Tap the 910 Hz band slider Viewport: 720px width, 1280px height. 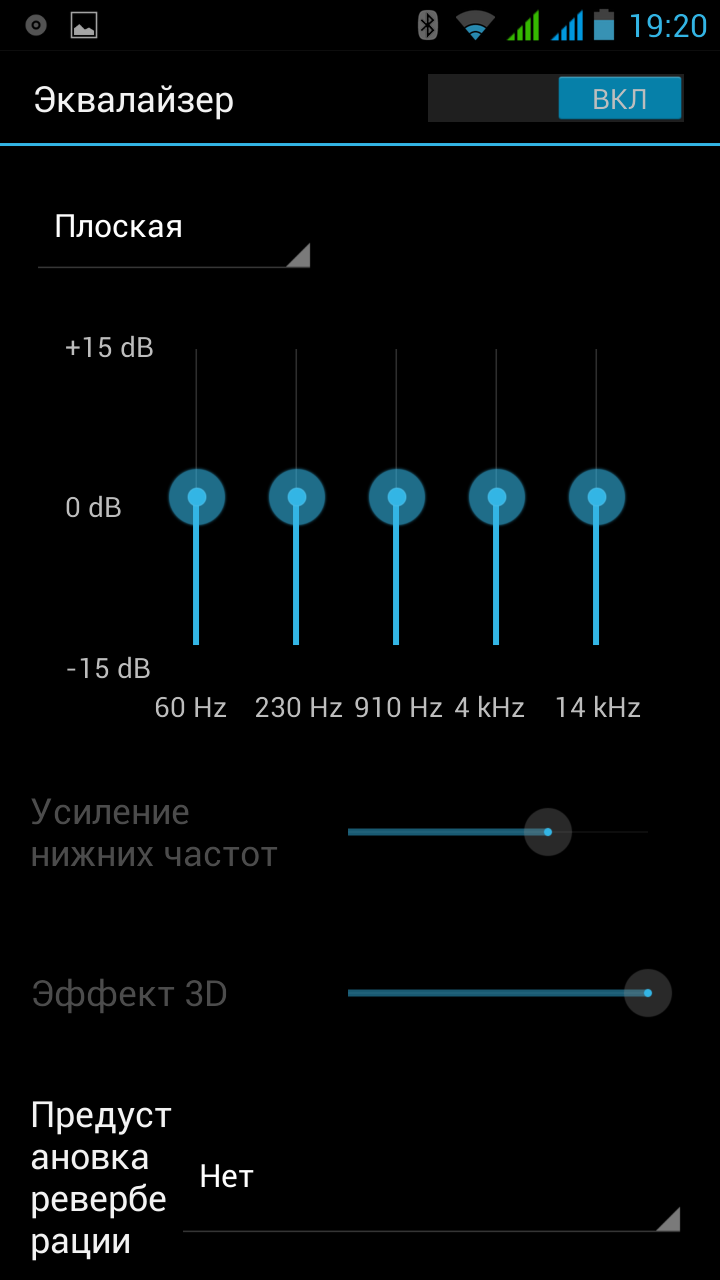(x=396, y=497)
